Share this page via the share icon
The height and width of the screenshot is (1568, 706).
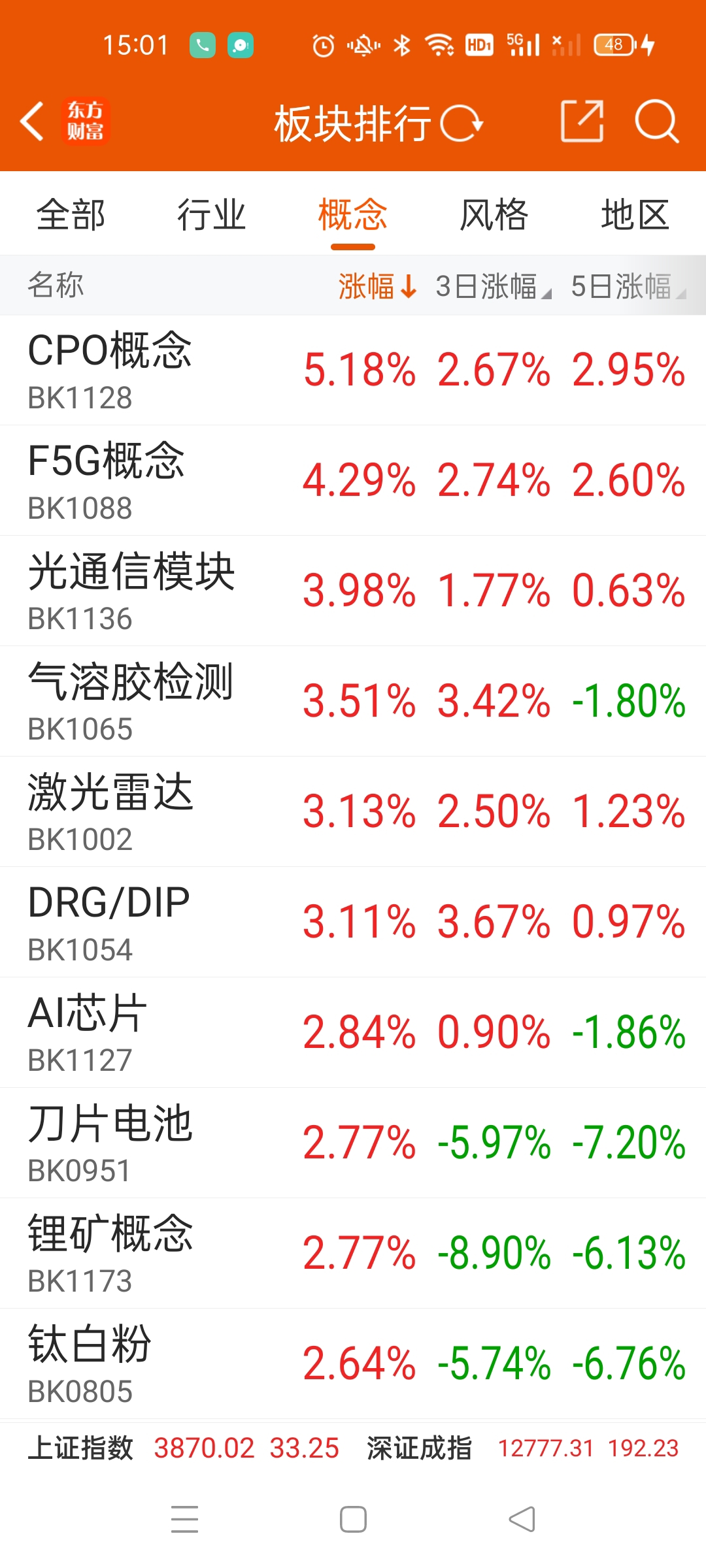[582, 122]
